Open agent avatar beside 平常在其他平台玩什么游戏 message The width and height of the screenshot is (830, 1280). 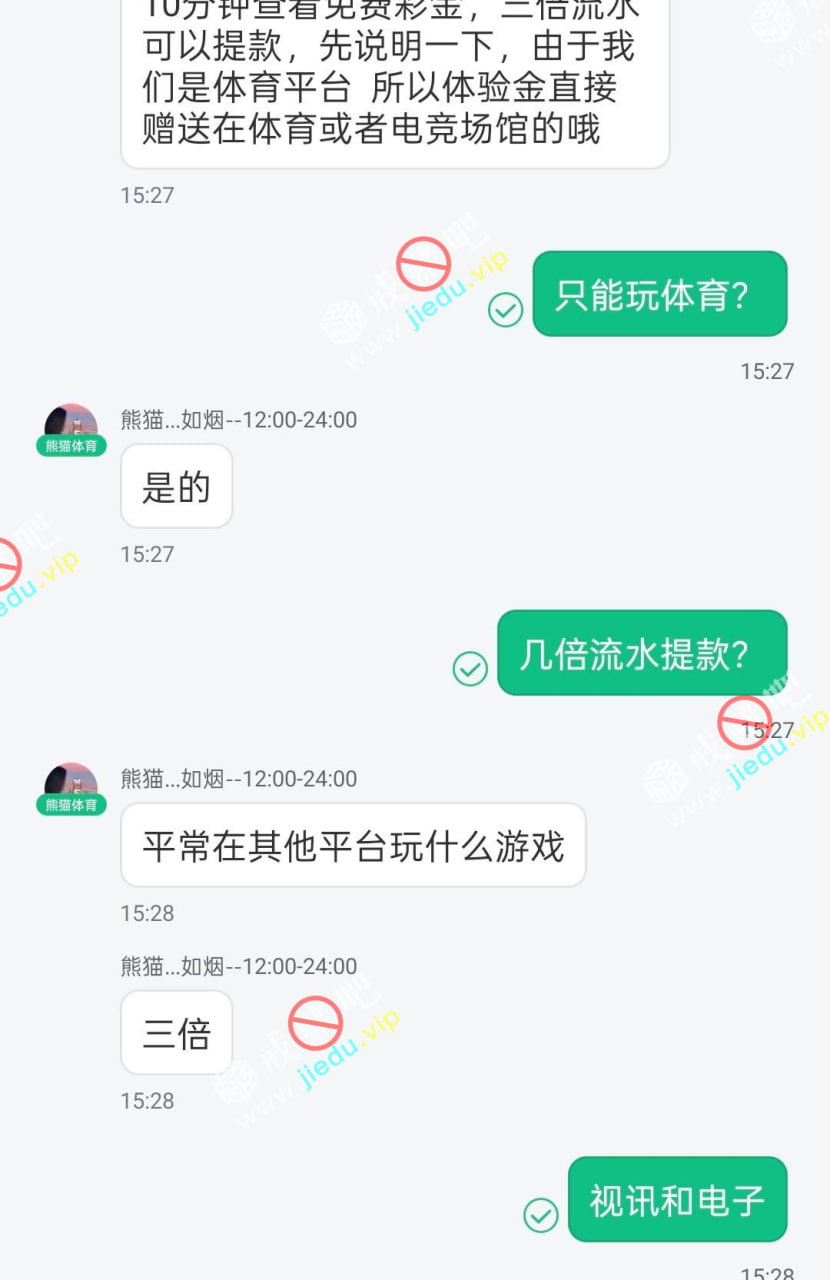[71, 787]
